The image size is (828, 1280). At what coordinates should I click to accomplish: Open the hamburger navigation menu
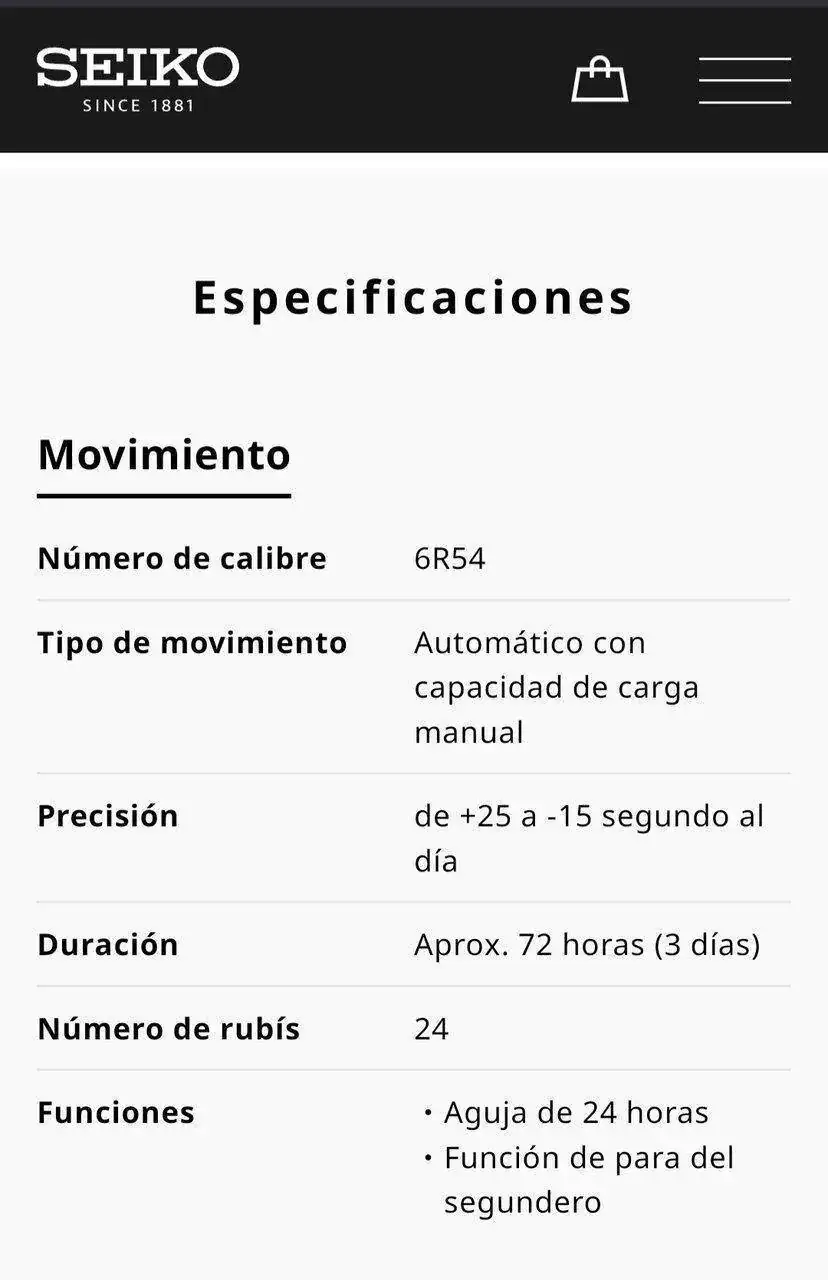coord(744,80)
